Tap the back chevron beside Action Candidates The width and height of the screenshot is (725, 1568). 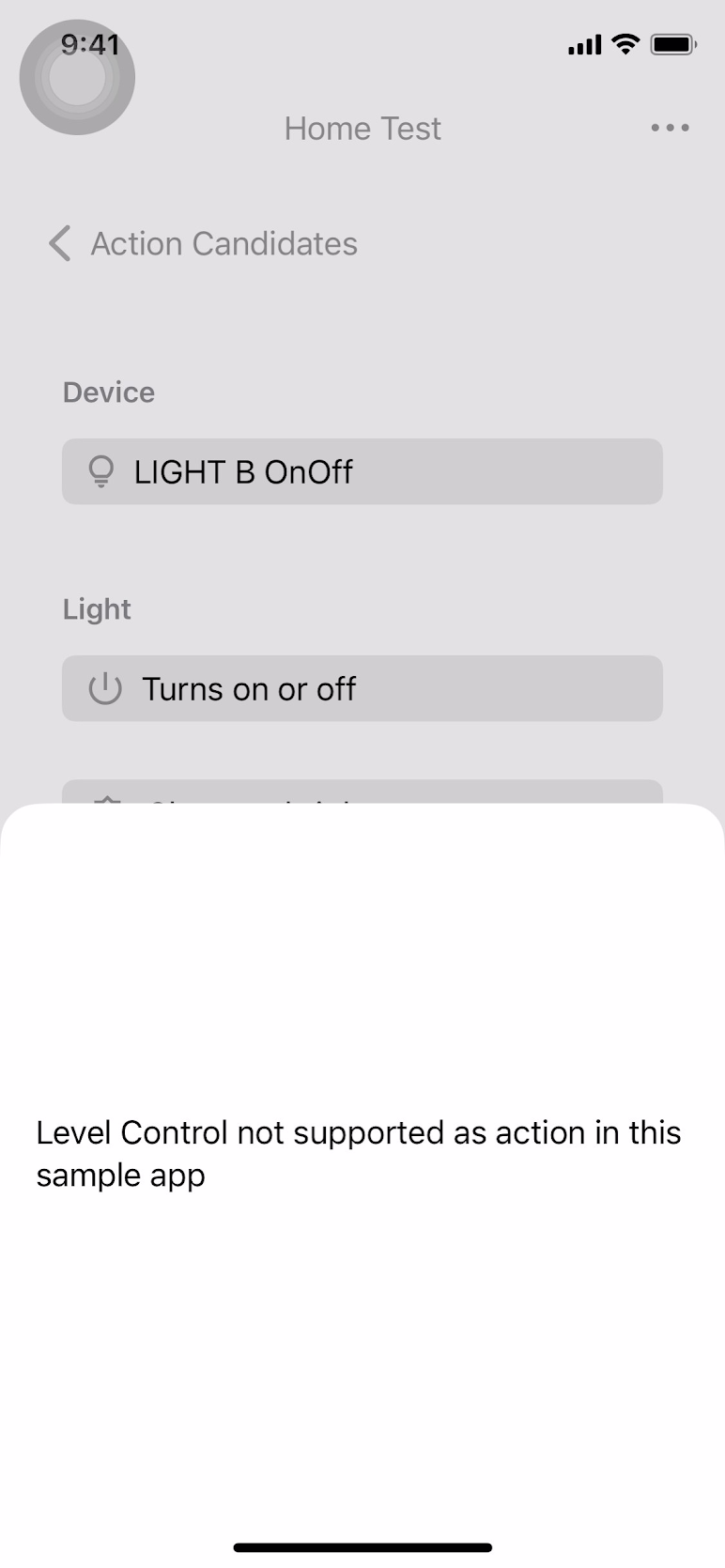pos(58,243)
